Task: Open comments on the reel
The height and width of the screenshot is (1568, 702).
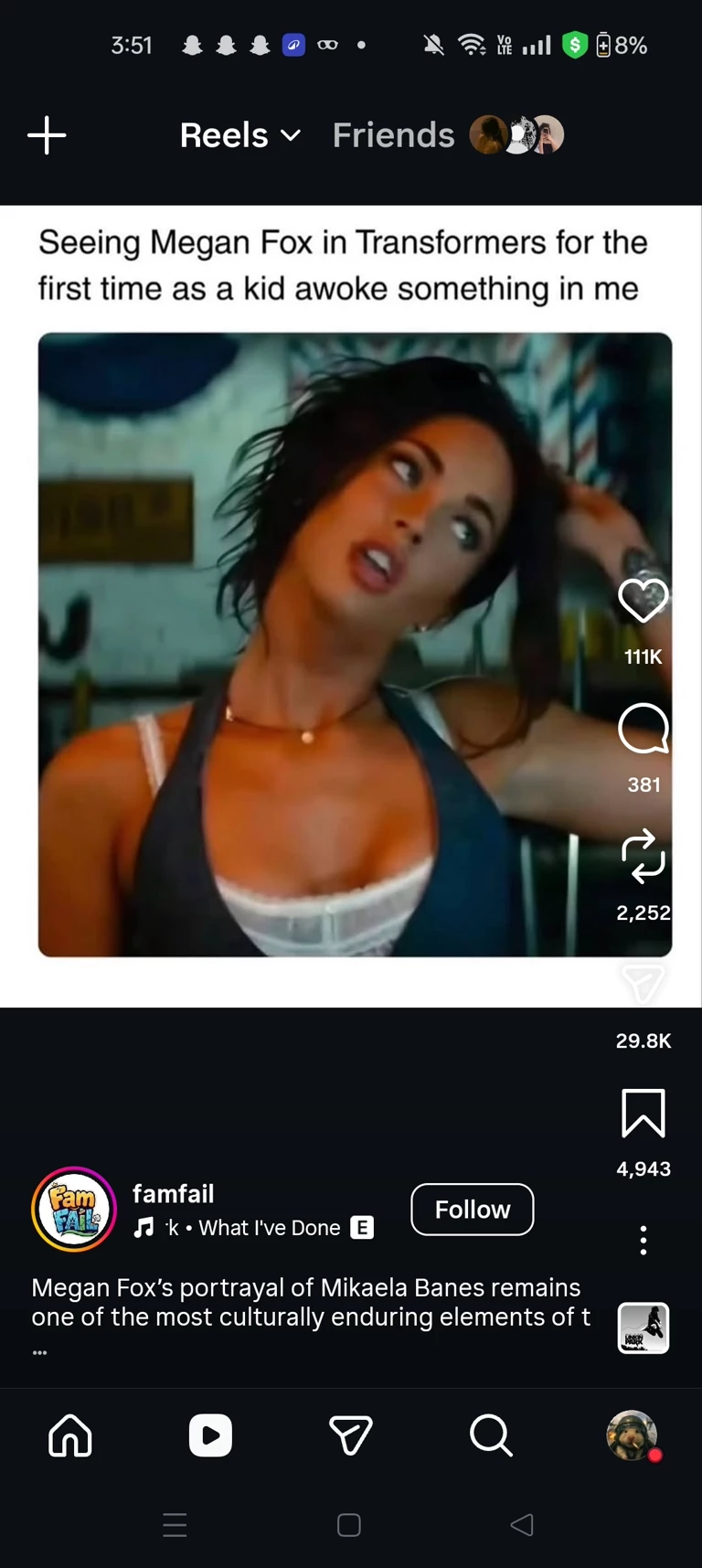Action: (x=643, y=729)
